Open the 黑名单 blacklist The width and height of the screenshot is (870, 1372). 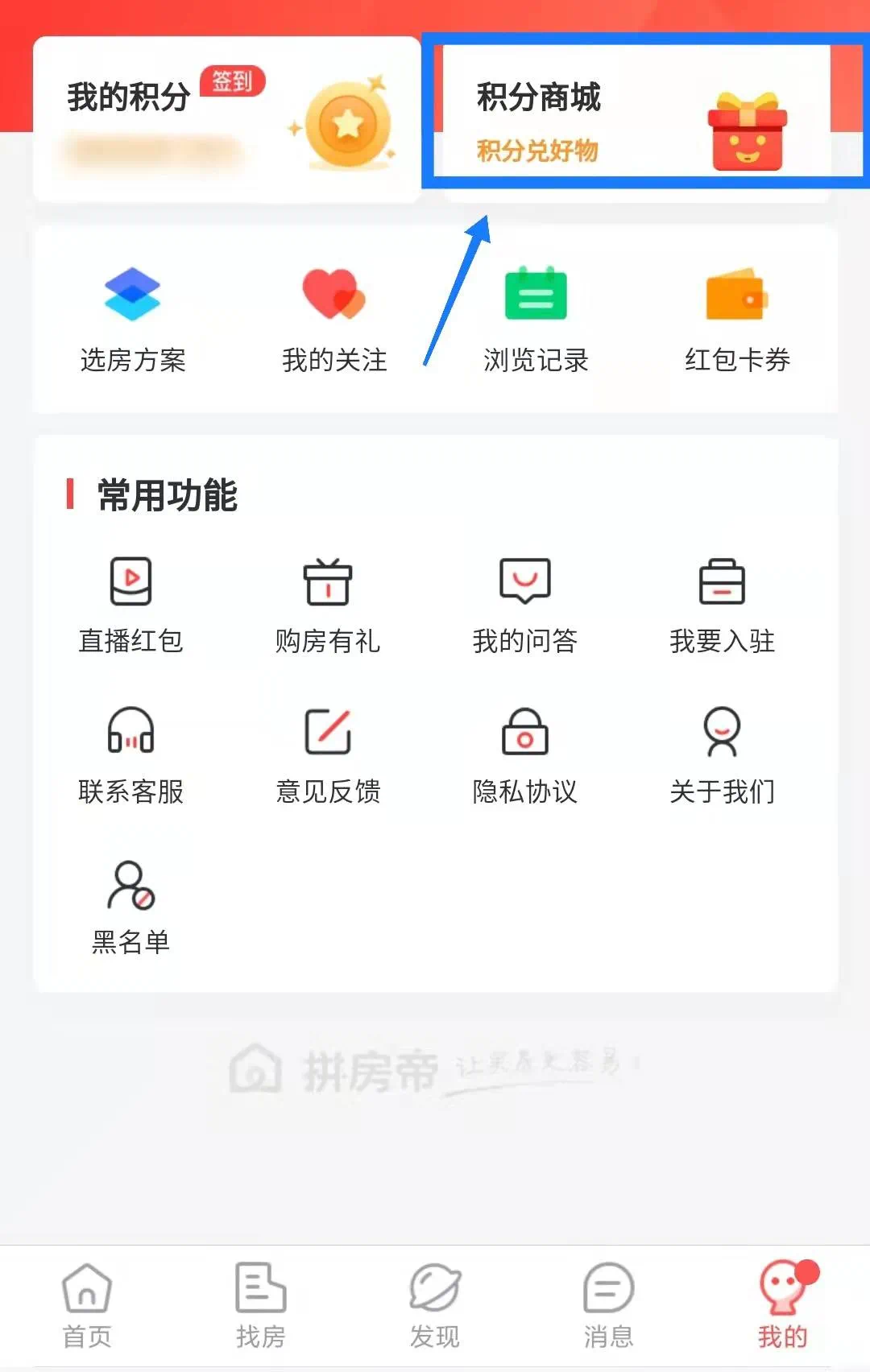(x=130, y=906)
